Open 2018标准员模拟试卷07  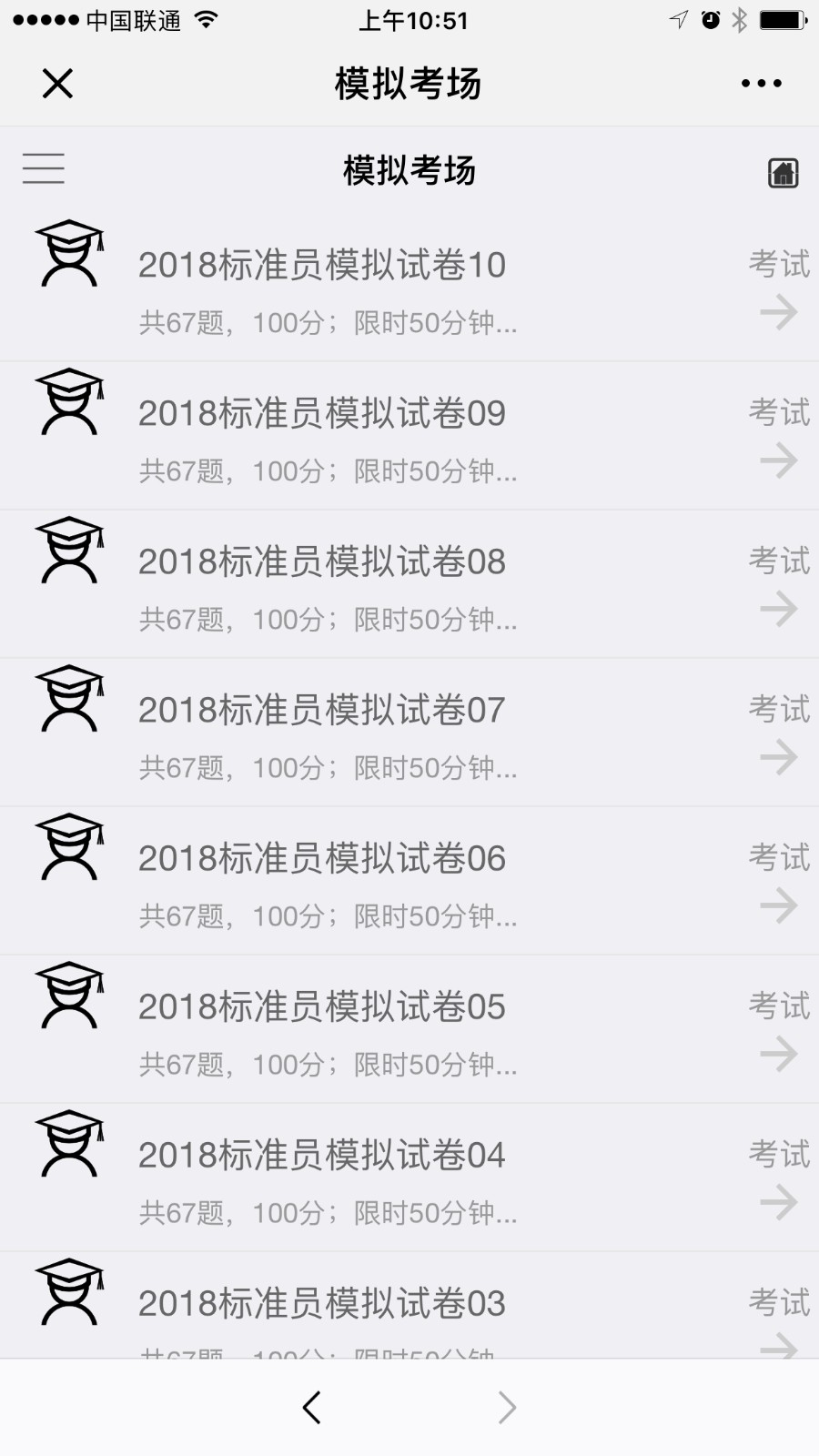pos(321,711)
